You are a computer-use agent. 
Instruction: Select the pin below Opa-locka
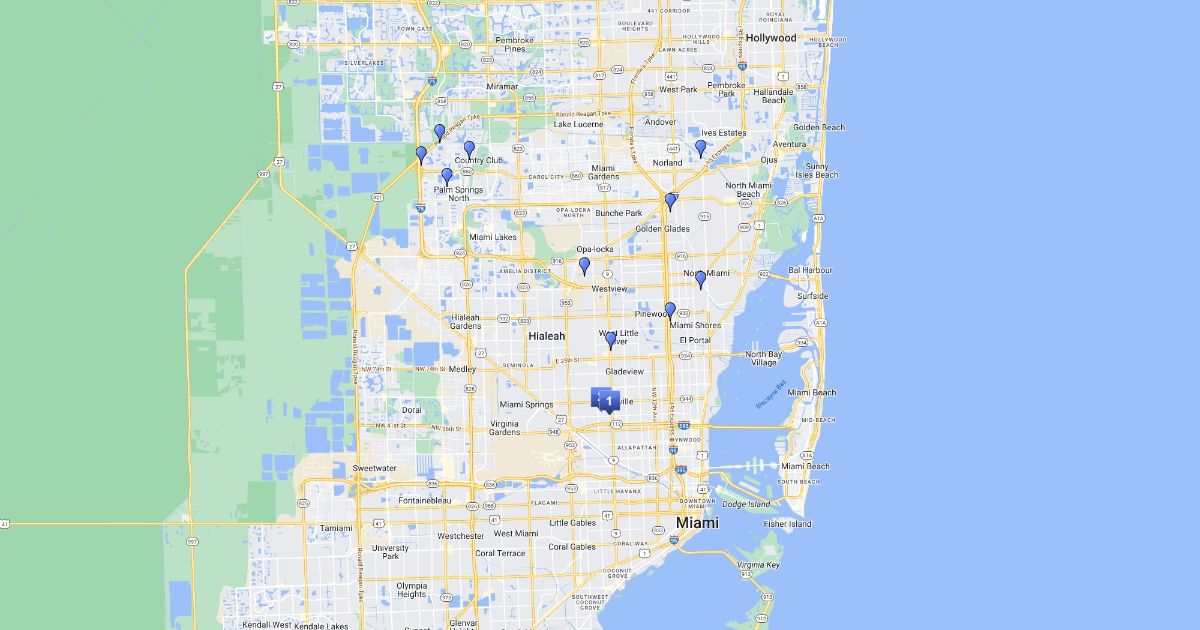[x=584, y=265]
